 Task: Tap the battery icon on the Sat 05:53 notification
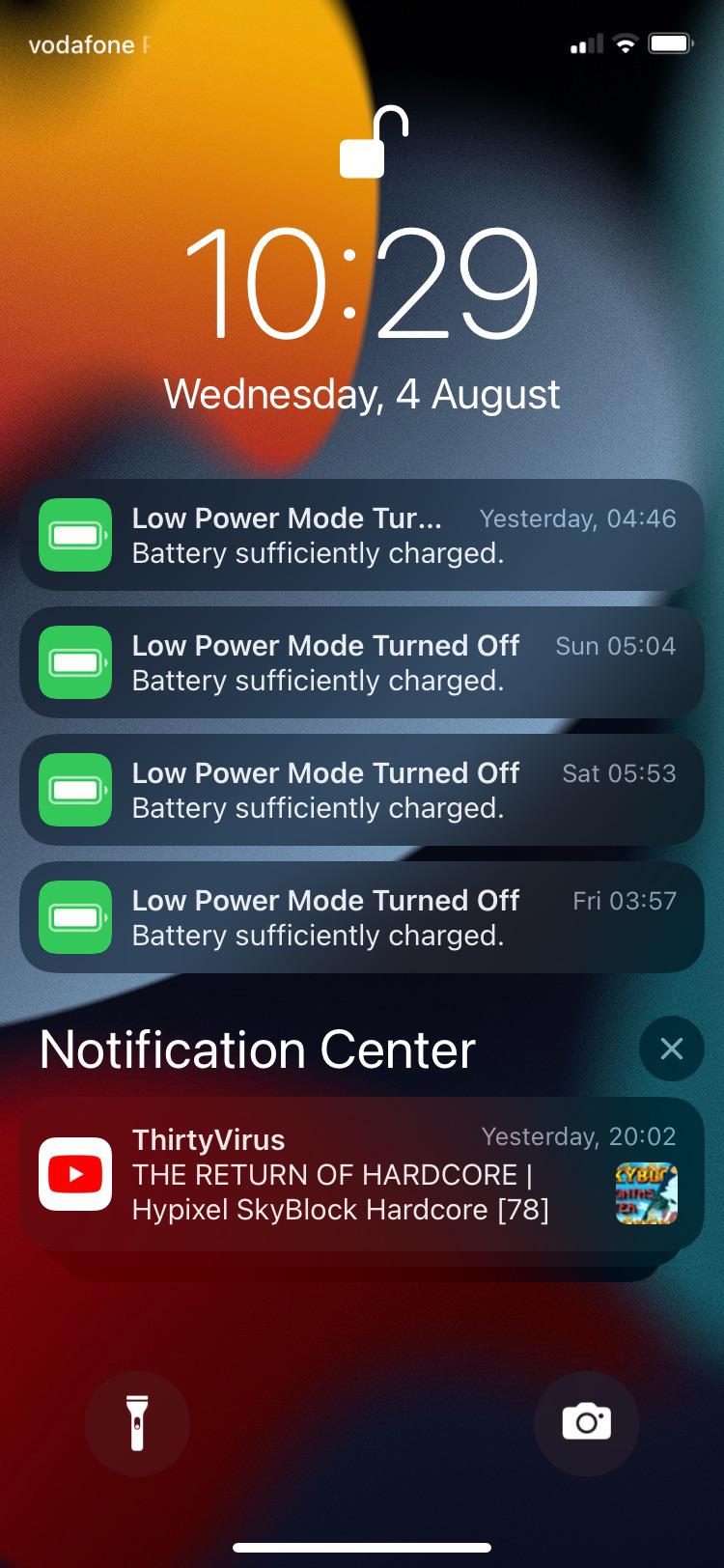tap(74, 790)
